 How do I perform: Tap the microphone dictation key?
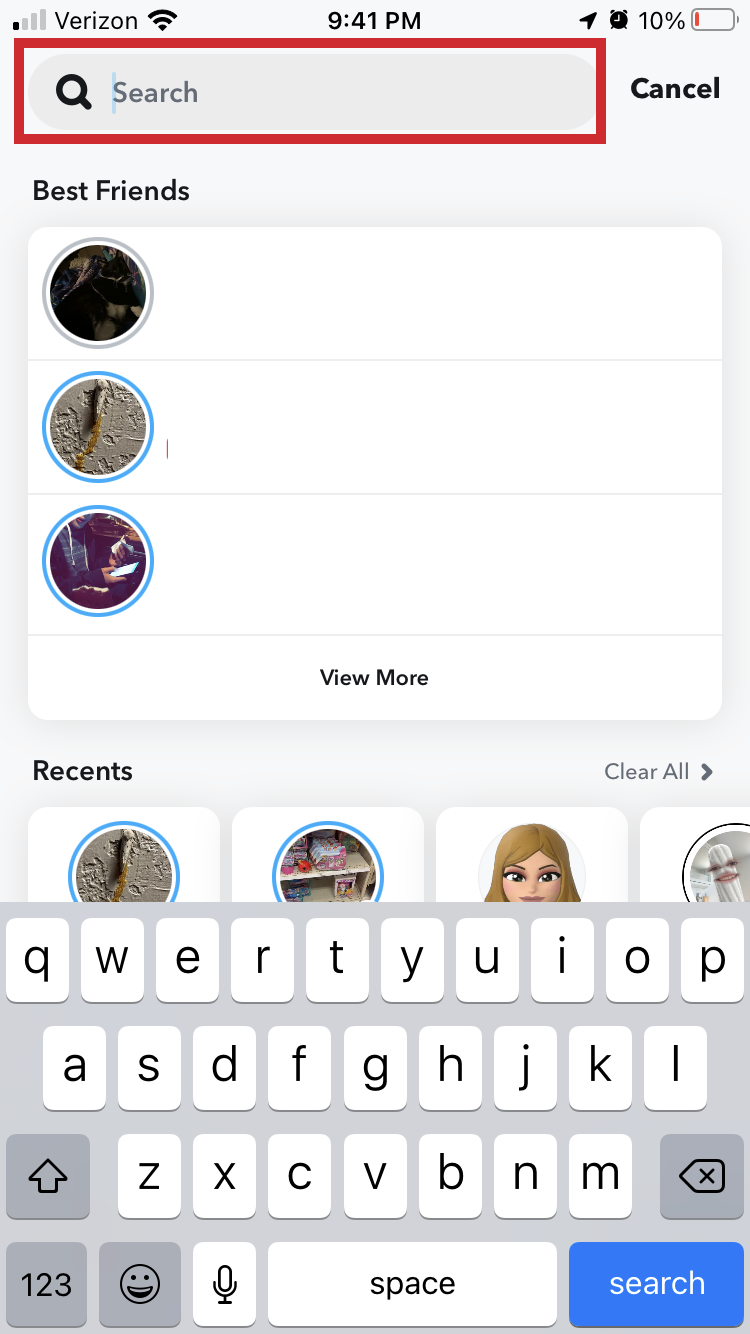[225, 1284]
